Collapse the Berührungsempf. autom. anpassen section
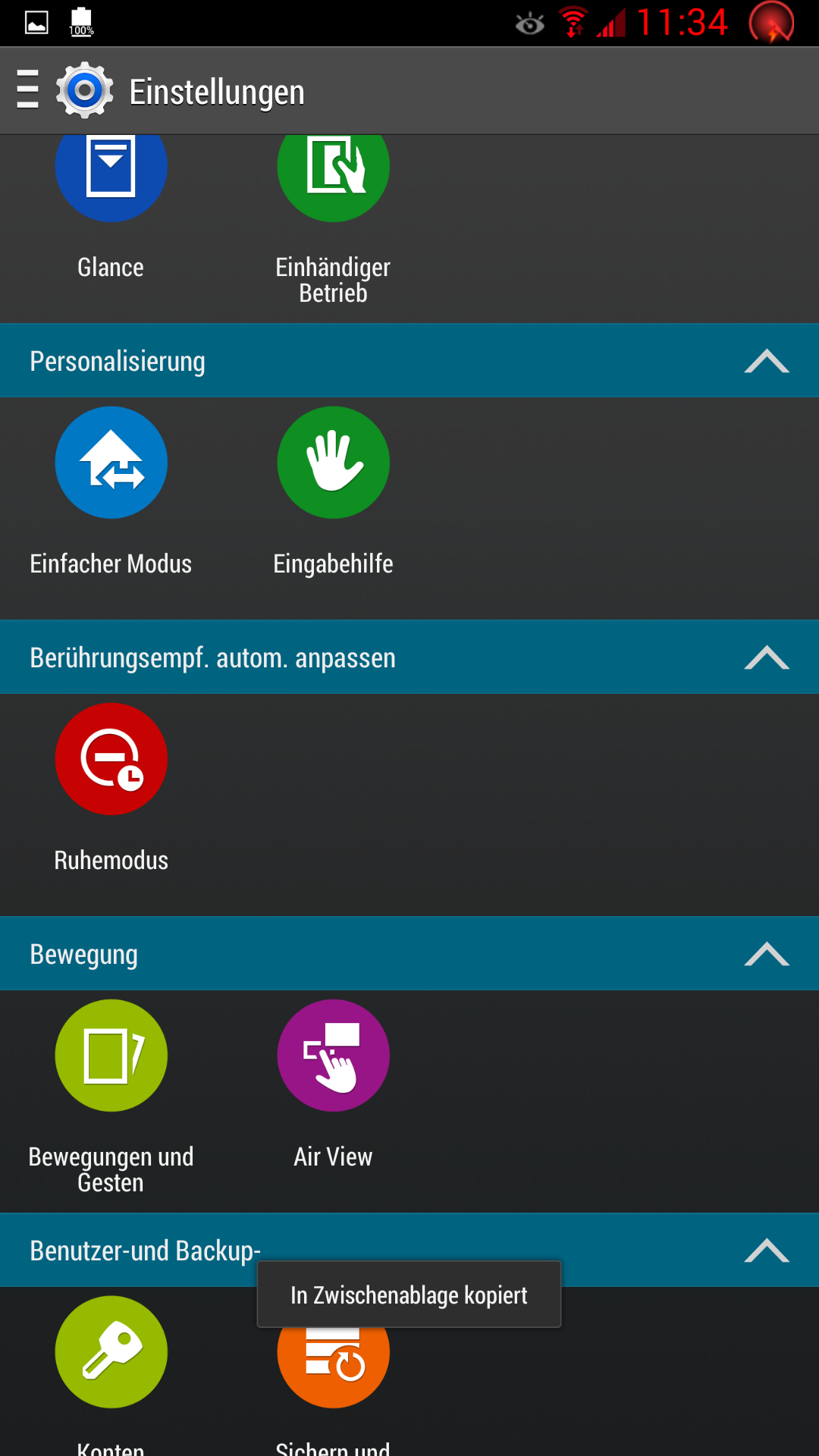819x1456 pixels. click(x=767, y=657)
